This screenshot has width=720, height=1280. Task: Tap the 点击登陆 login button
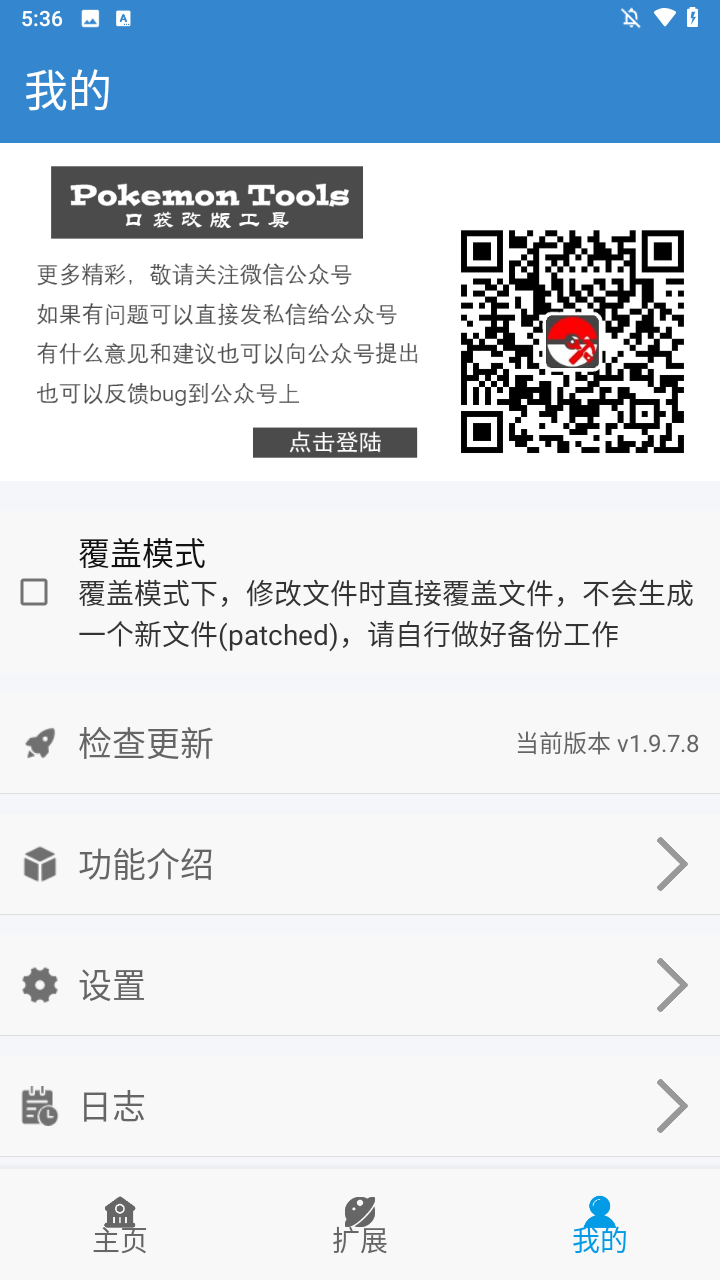pyautogui.click(x=335, y=442)
